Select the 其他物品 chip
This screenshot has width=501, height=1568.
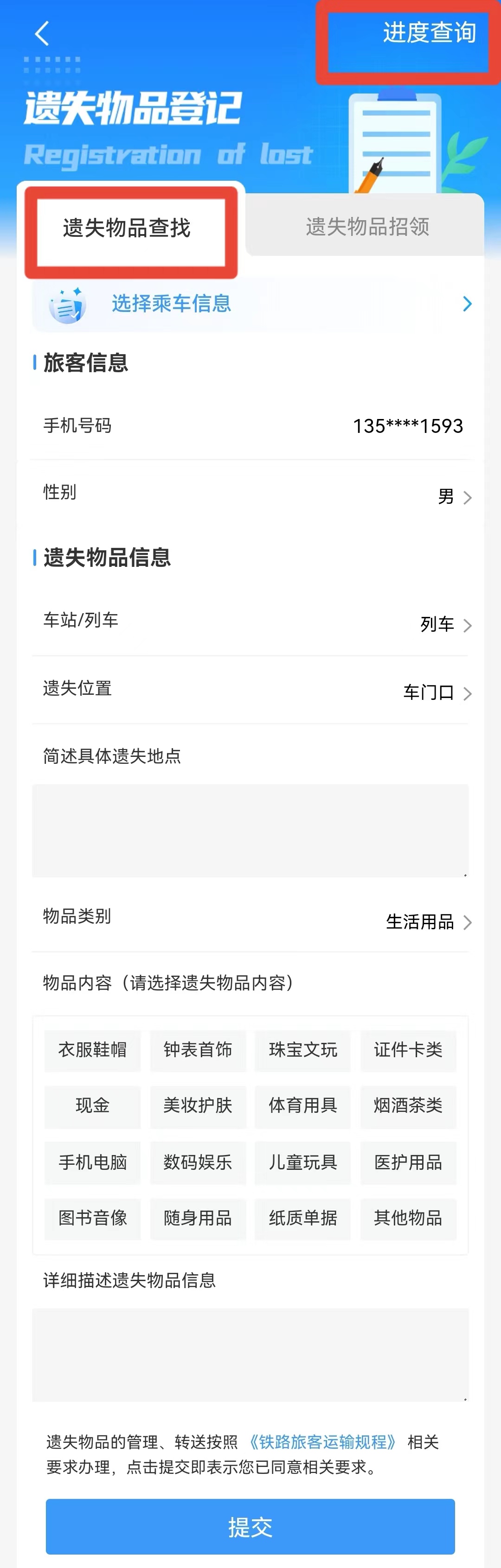(x=408, y=1219)
